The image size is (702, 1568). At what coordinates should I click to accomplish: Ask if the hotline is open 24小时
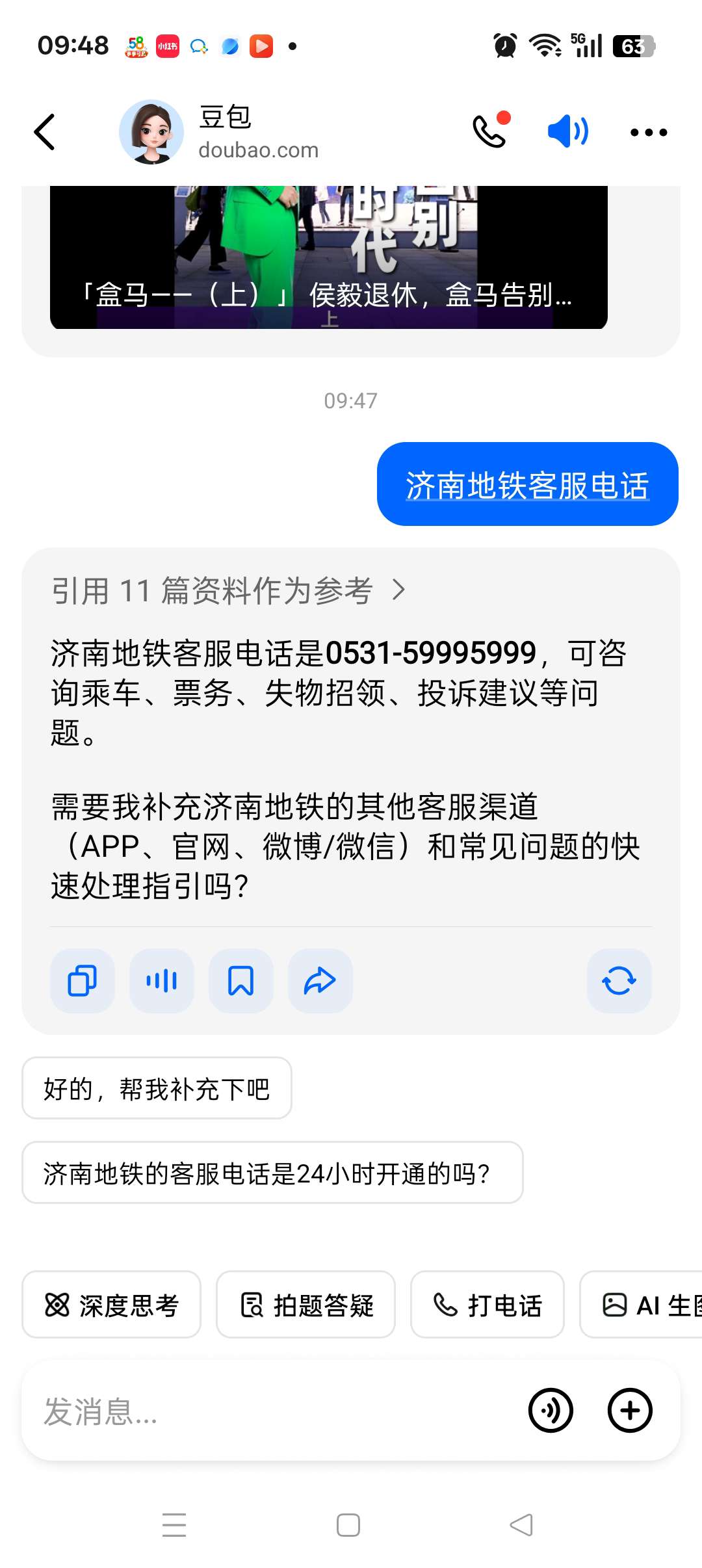click(x=272, y=1173)
